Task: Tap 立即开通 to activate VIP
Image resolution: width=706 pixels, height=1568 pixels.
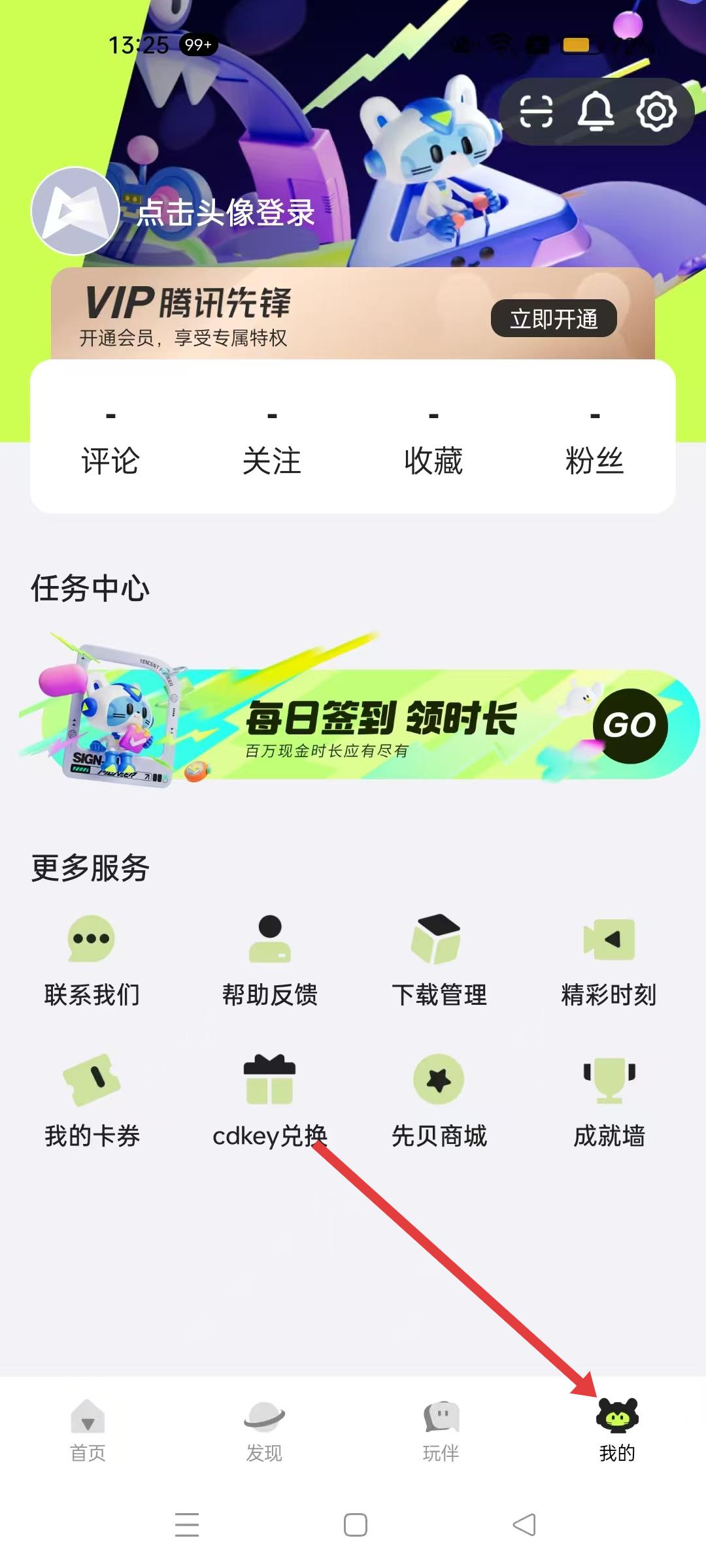Action: point(554,319)
